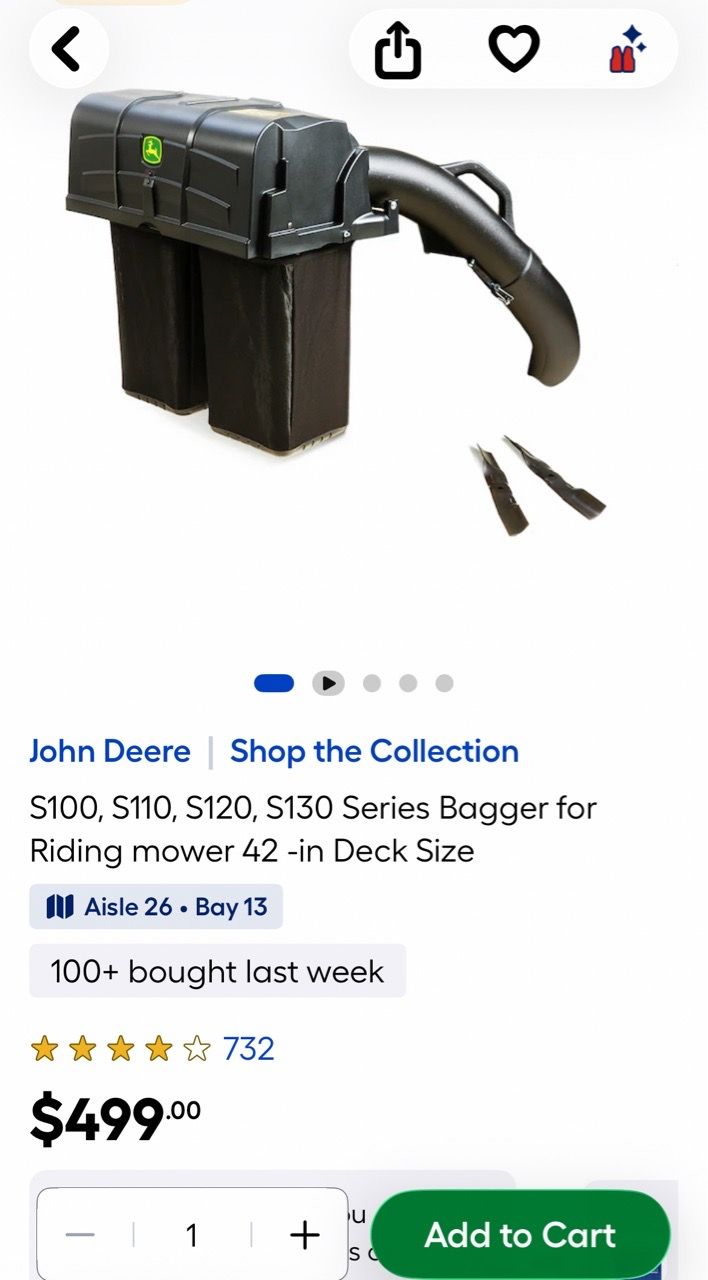The image size is (708, 1280).
Task: View Aisle 26 Bay 13 store location
Action: pos(156,907)
